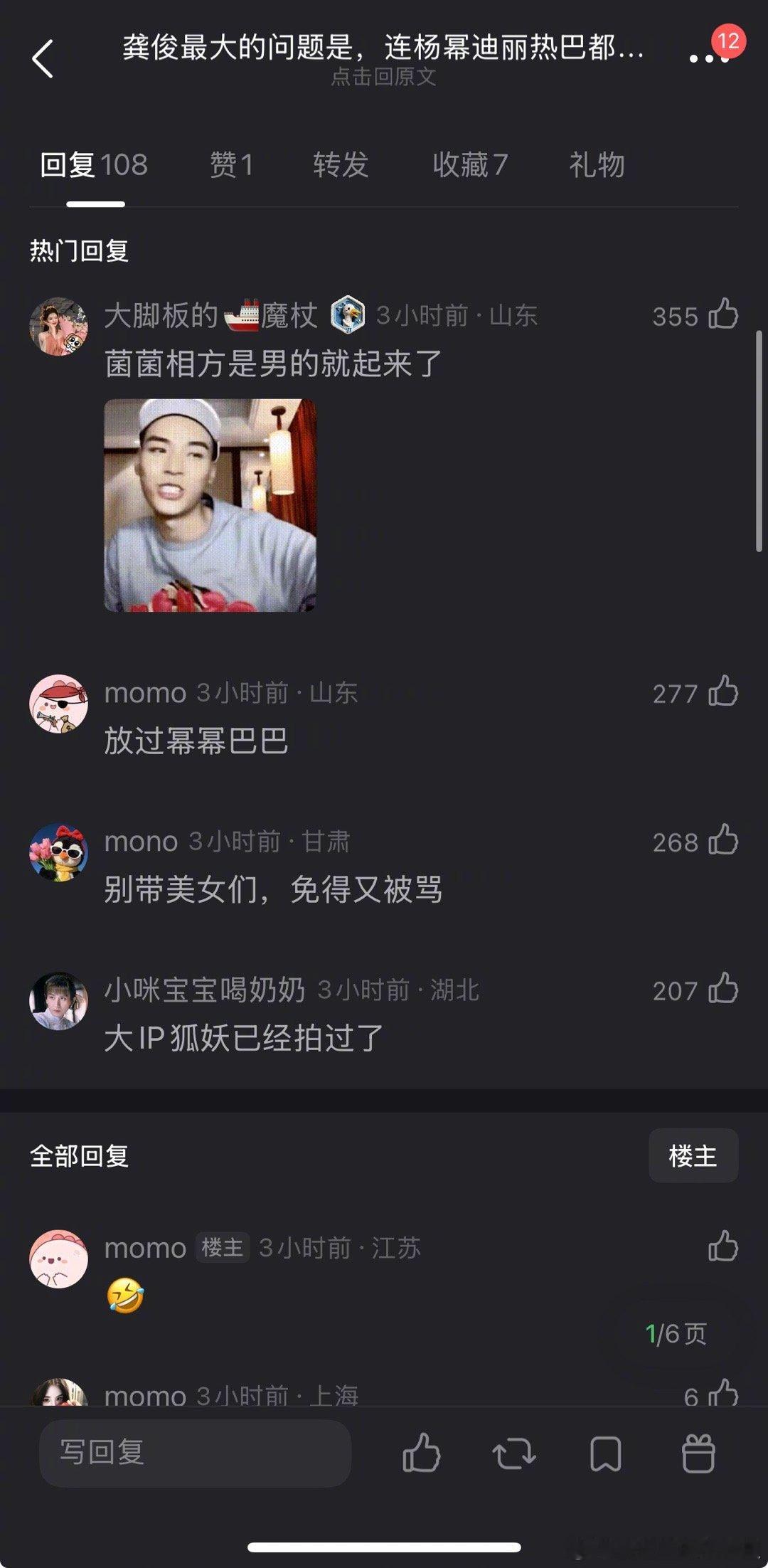Open the gift box icon in bottom bar
The image size is (768, 1568).
pos(699,1453)
